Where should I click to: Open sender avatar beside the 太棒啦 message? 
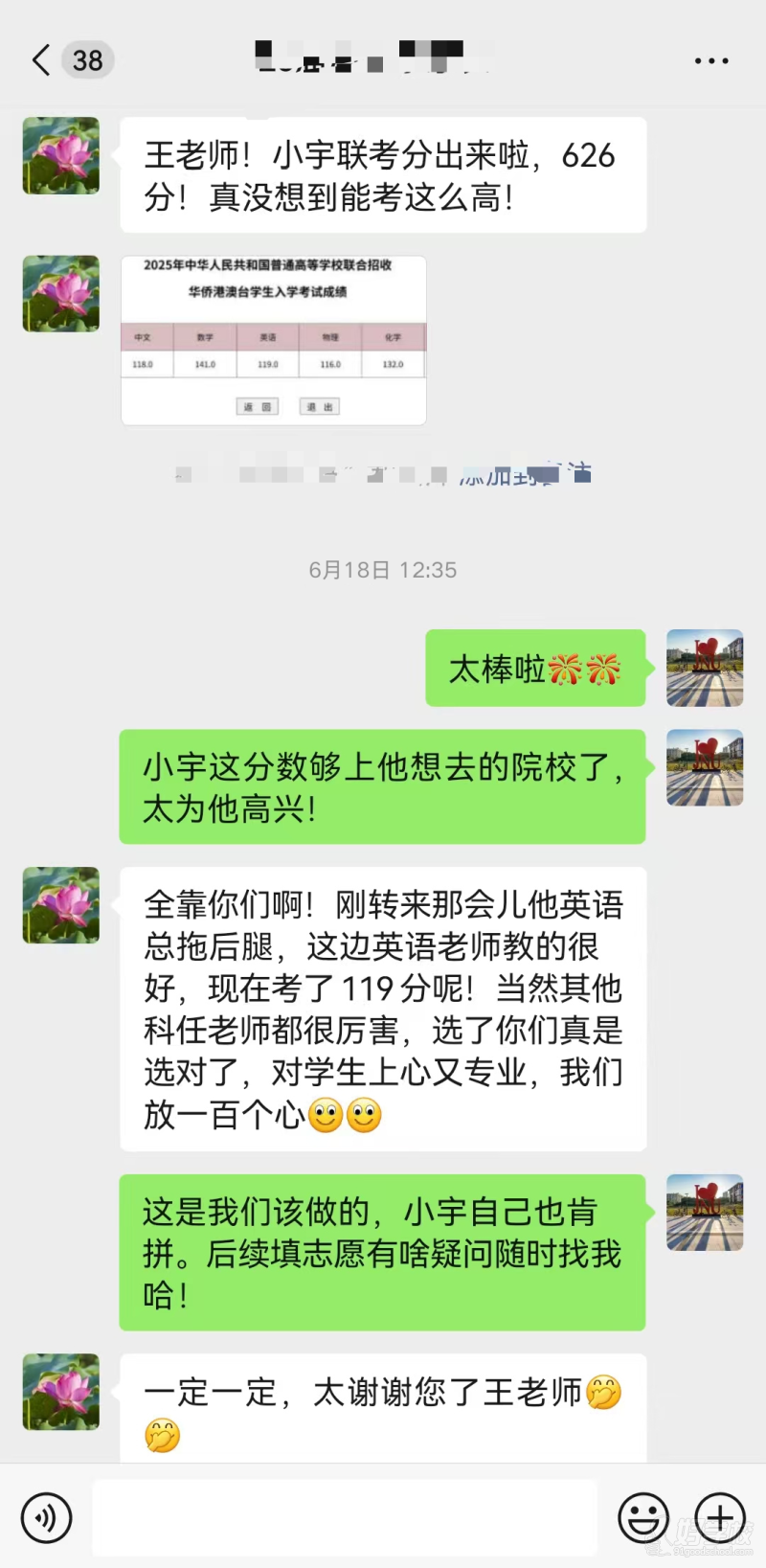[x=705, y=668]
